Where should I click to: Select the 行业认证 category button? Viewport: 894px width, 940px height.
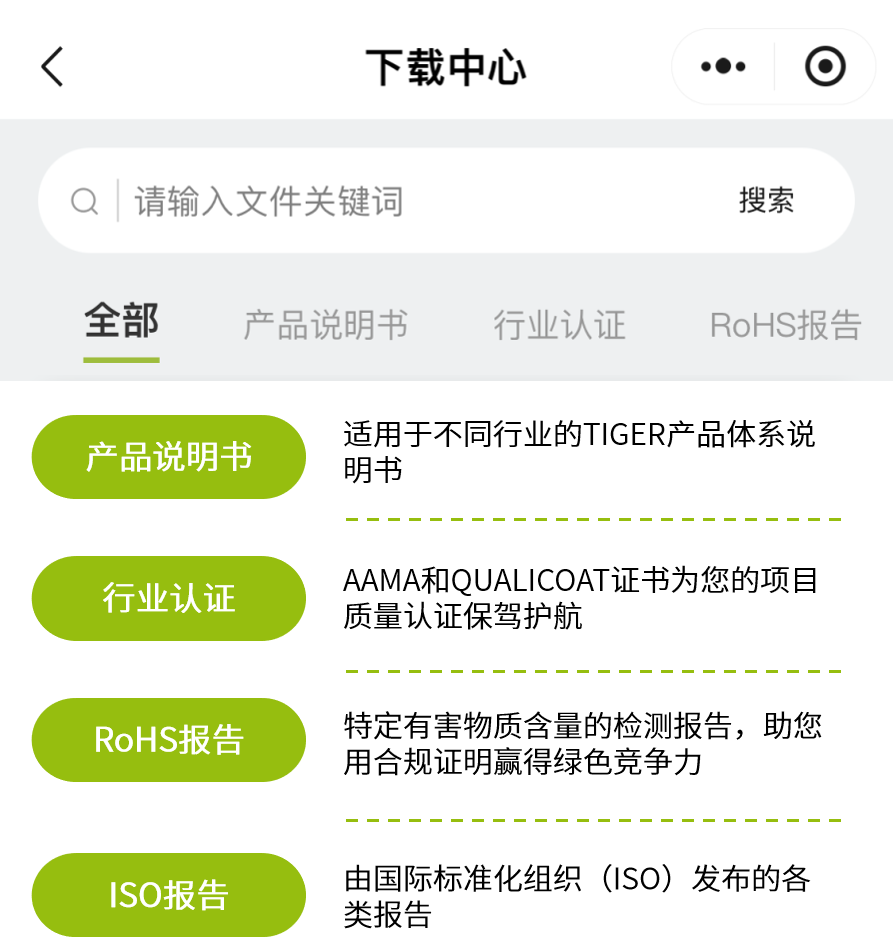tap(168, 598)
